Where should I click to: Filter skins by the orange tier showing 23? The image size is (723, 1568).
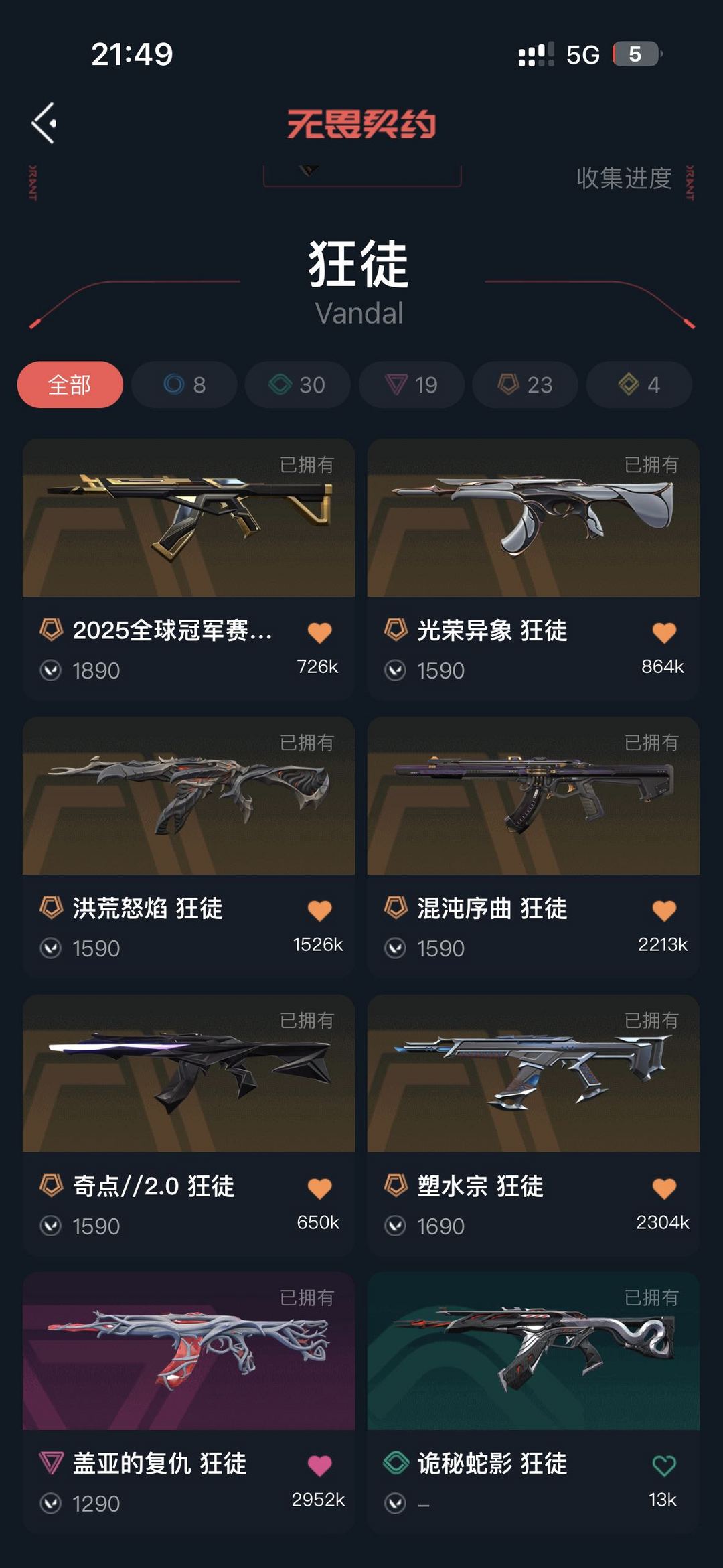525,384
